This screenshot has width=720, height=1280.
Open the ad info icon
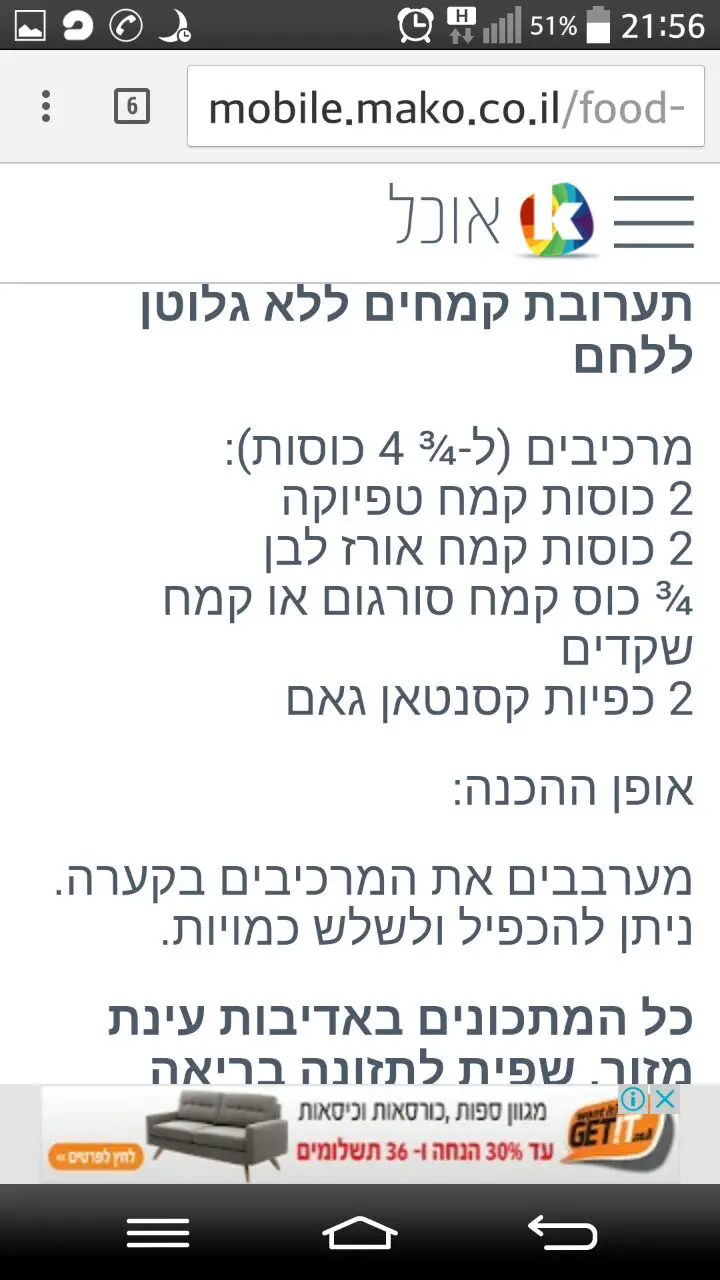tap(634, 1100)
